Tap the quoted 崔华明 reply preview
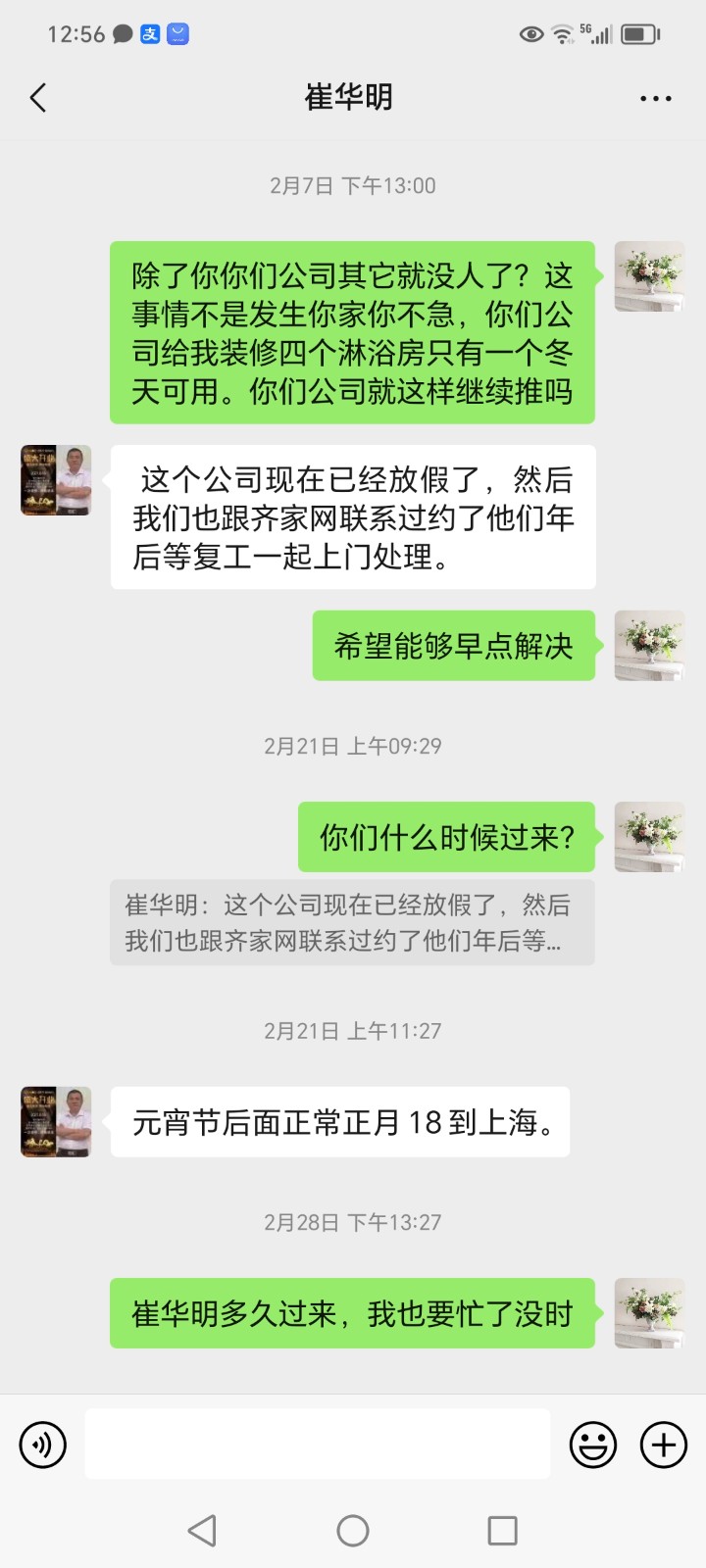706x1568 pixels. (352, 922)
